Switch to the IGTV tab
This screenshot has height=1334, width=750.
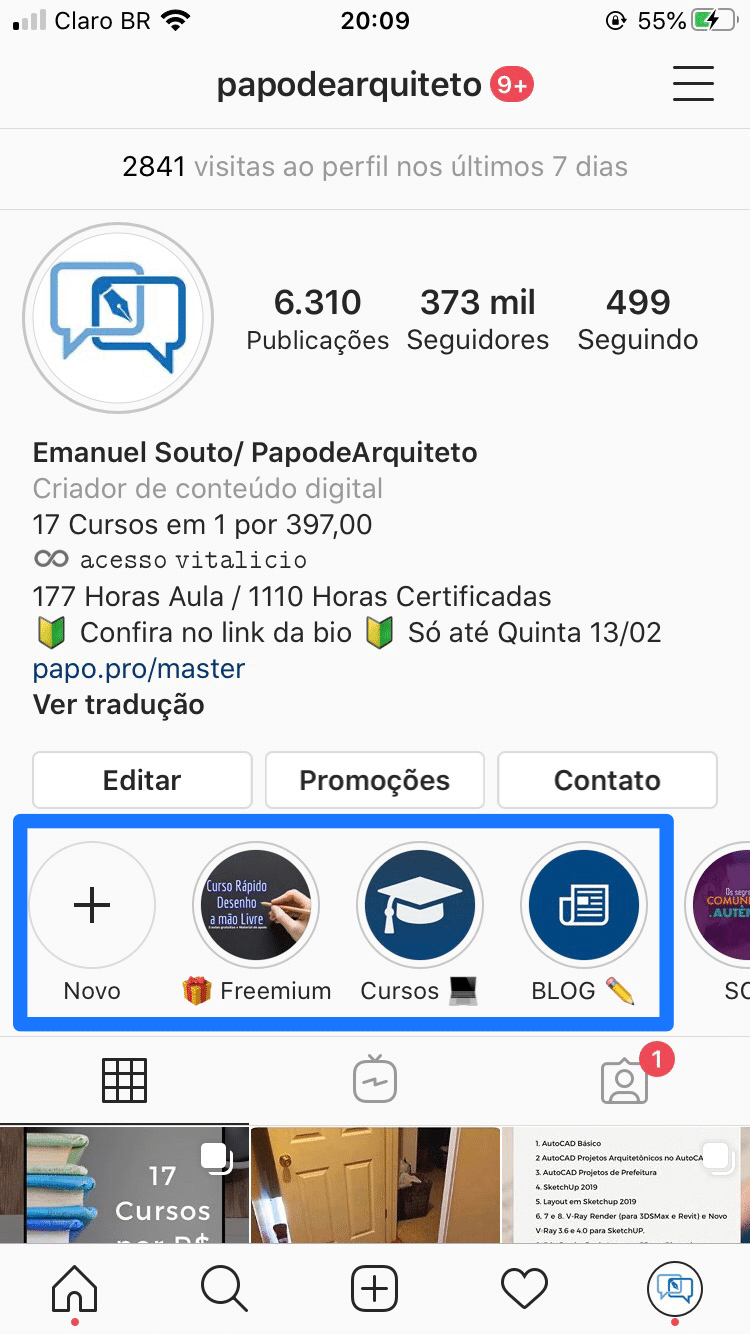375,1080
